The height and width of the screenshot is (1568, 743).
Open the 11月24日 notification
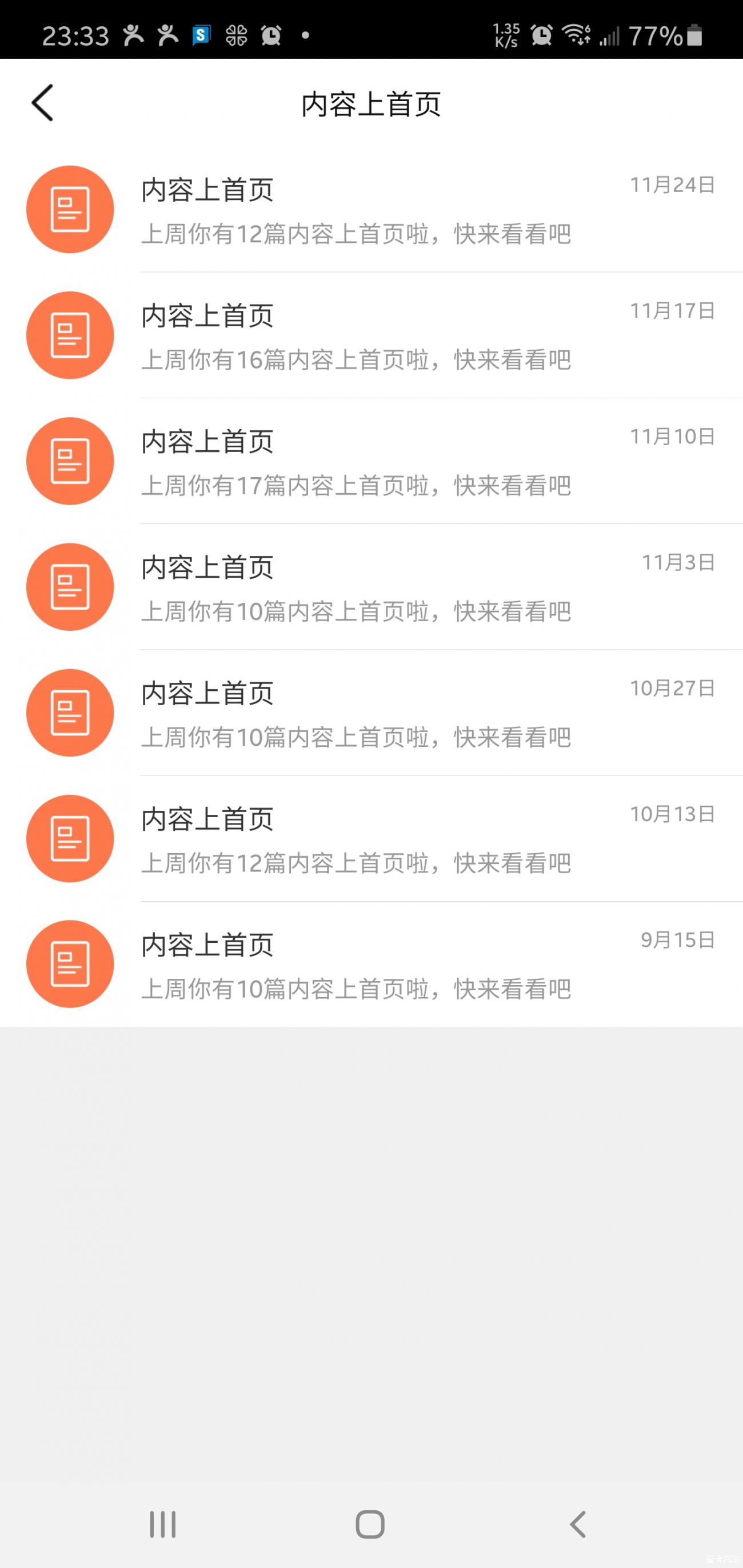pos(371,210)
